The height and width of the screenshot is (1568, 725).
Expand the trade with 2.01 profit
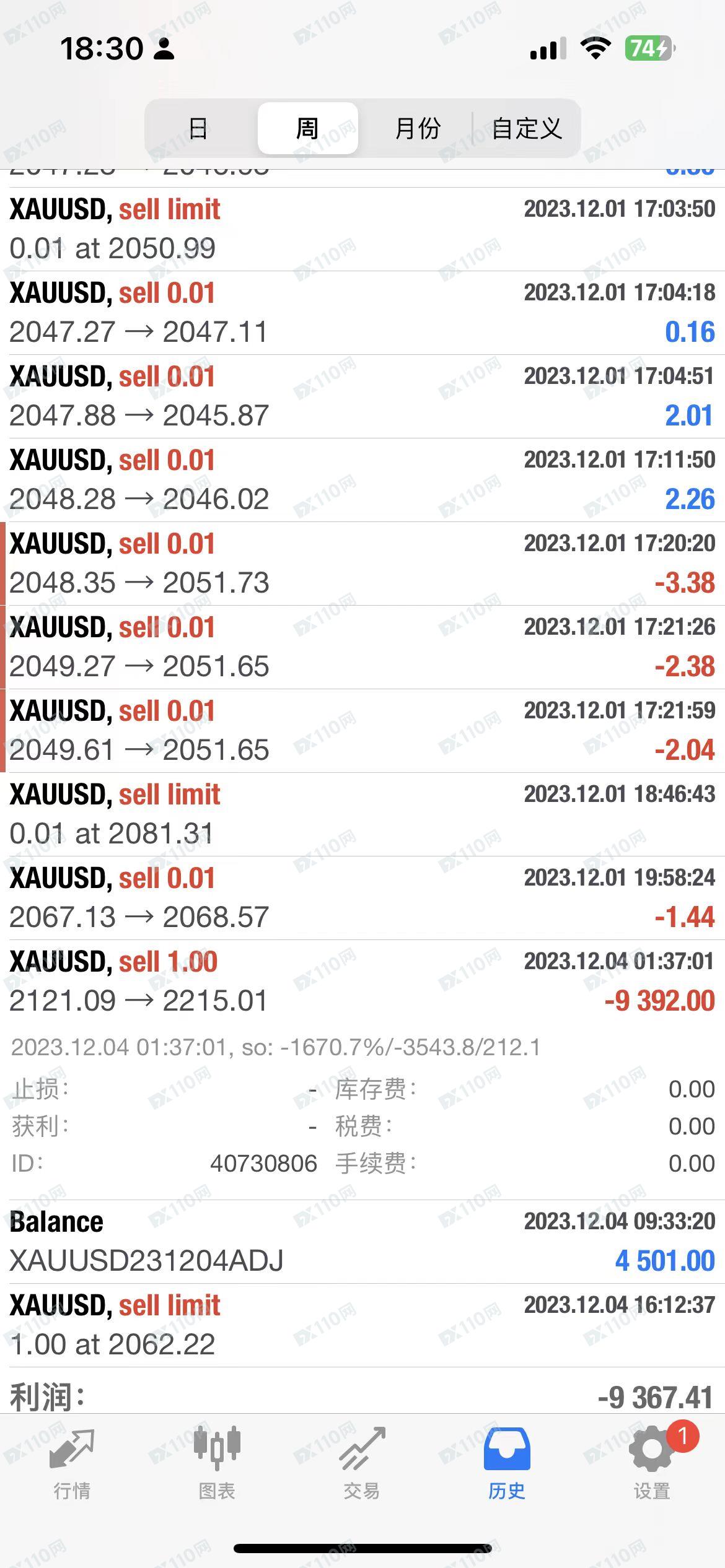coord(362,396)
